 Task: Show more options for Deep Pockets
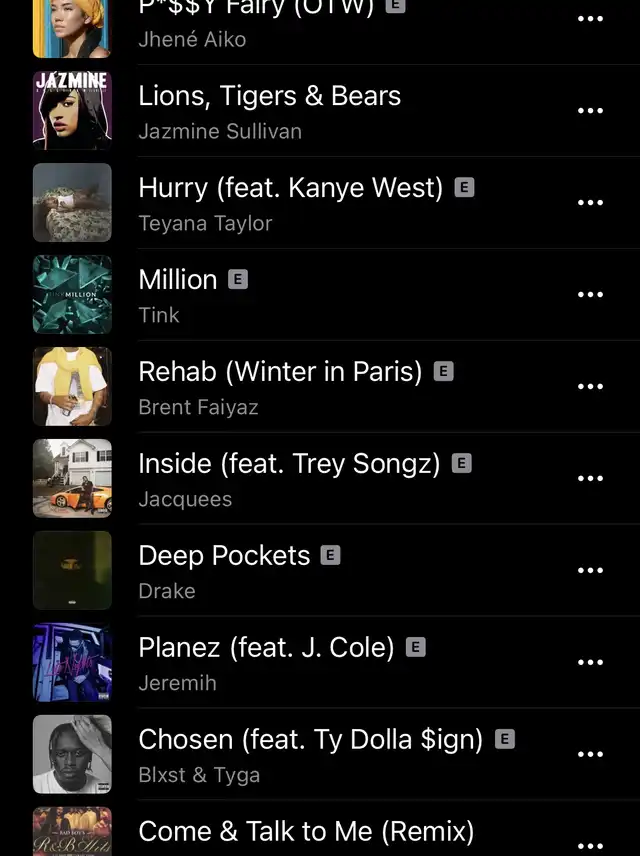pyautogui.click(x=591, y=571)
